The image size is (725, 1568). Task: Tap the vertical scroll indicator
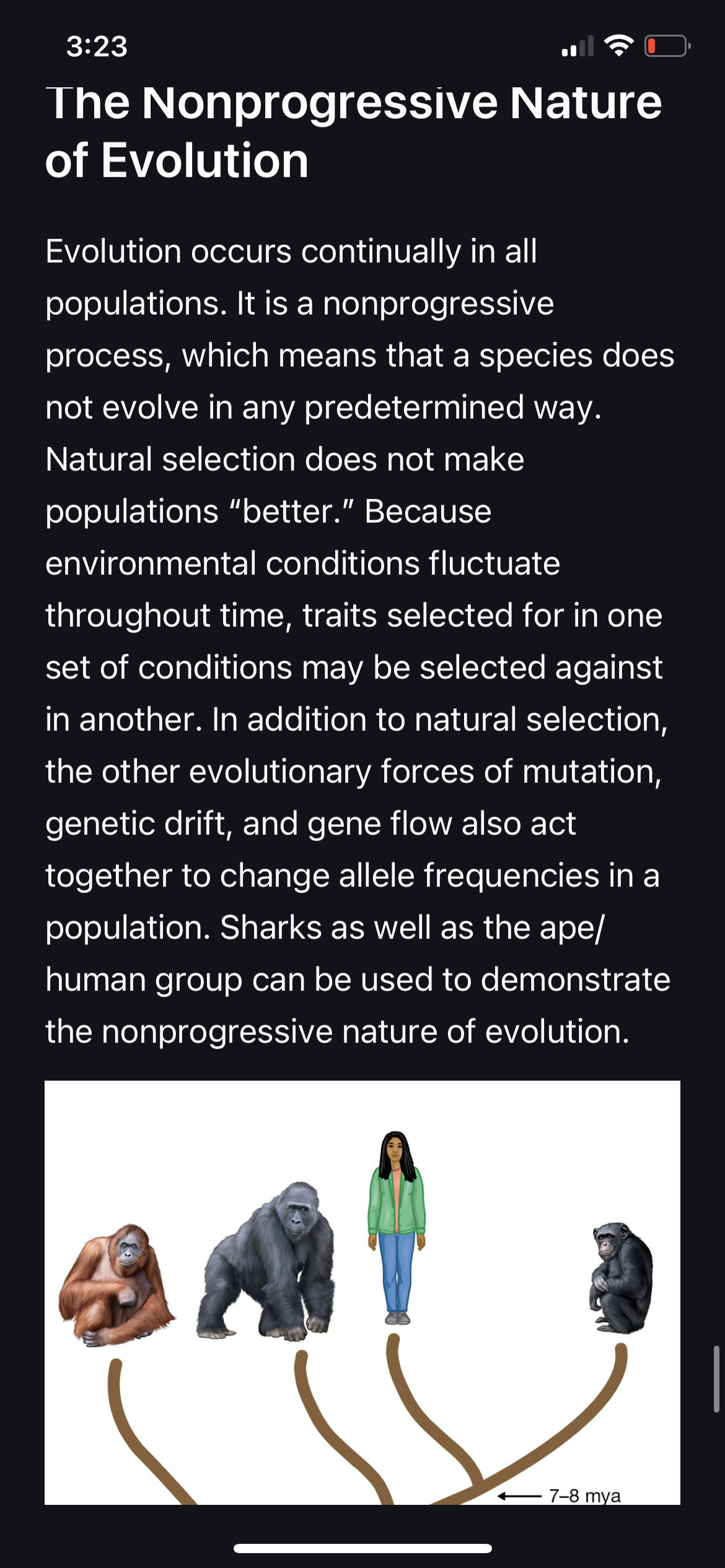pyautogui.click(x=716, y=1379)
